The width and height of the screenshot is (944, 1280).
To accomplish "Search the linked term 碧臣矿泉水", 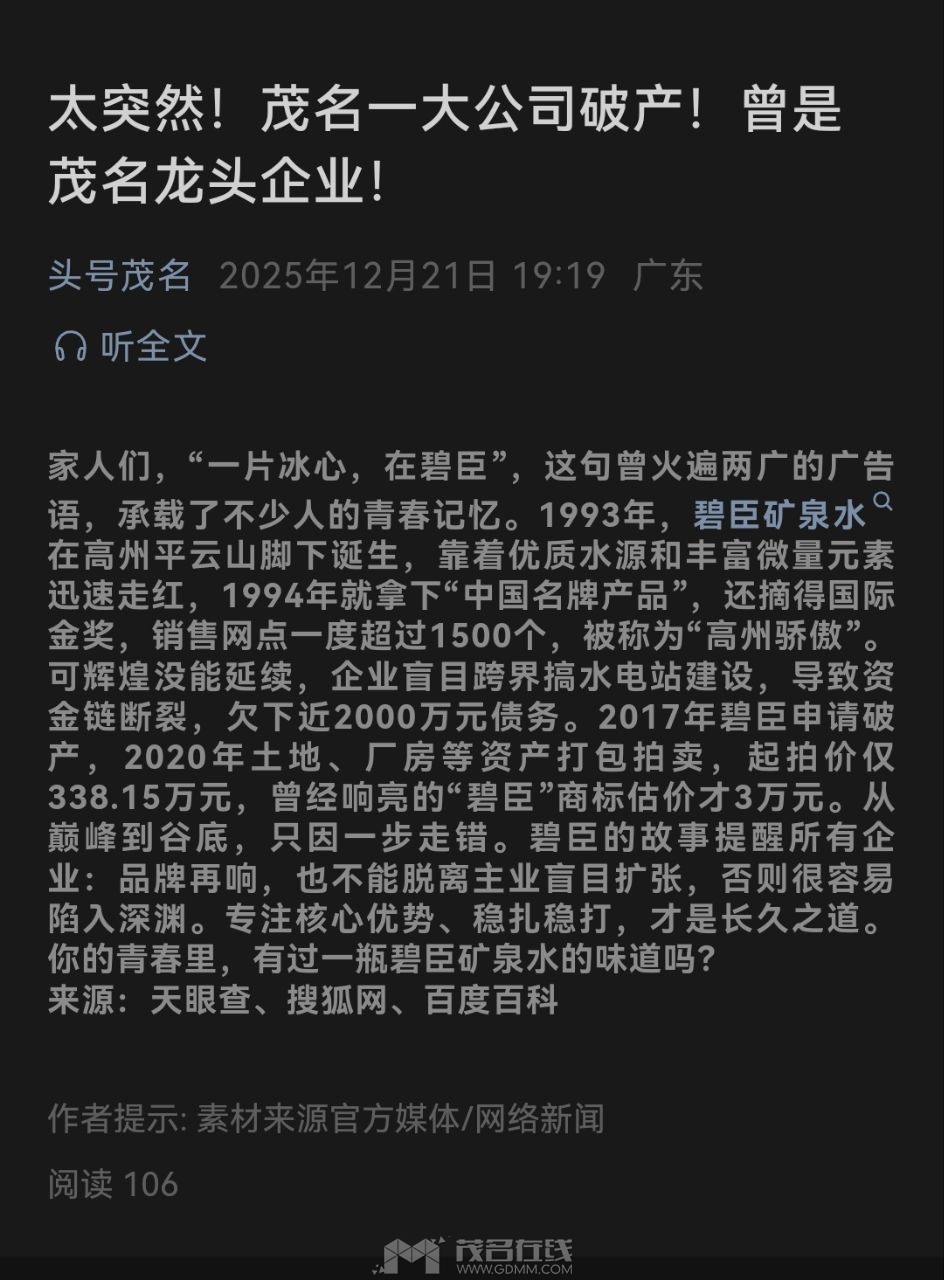I will pos(779,515).
